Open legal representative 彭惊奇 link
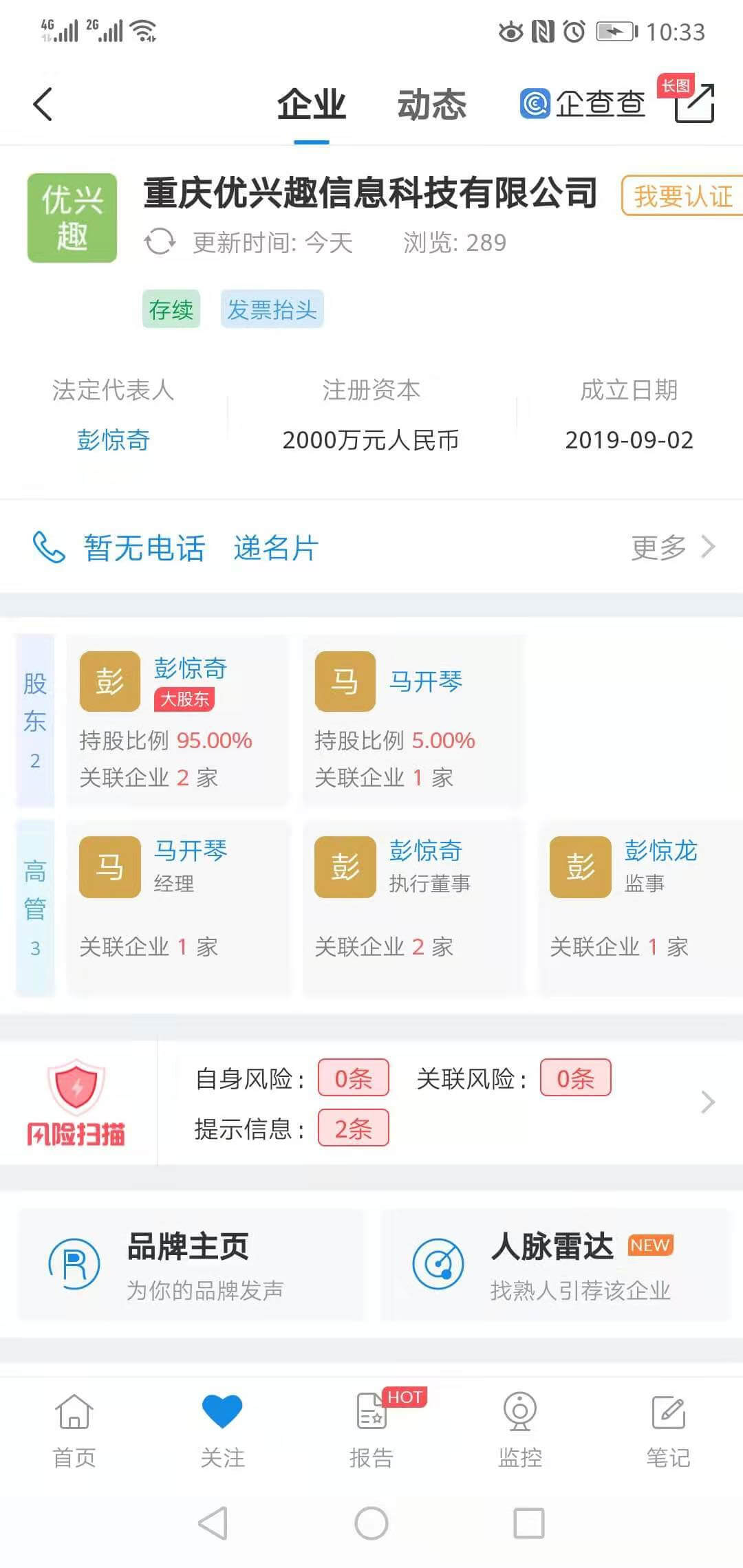Screen dimensions: 743x1568 pos(114,440)
